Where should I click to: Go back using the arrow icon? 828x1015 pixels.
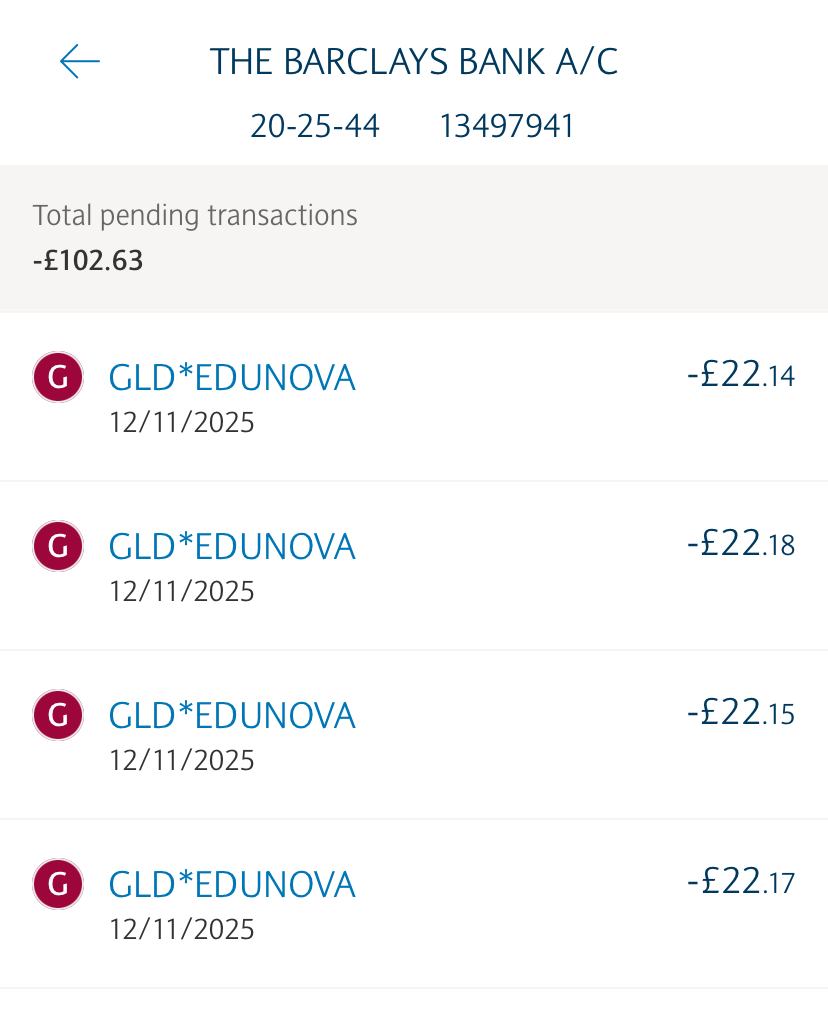[x=80, y=62]
